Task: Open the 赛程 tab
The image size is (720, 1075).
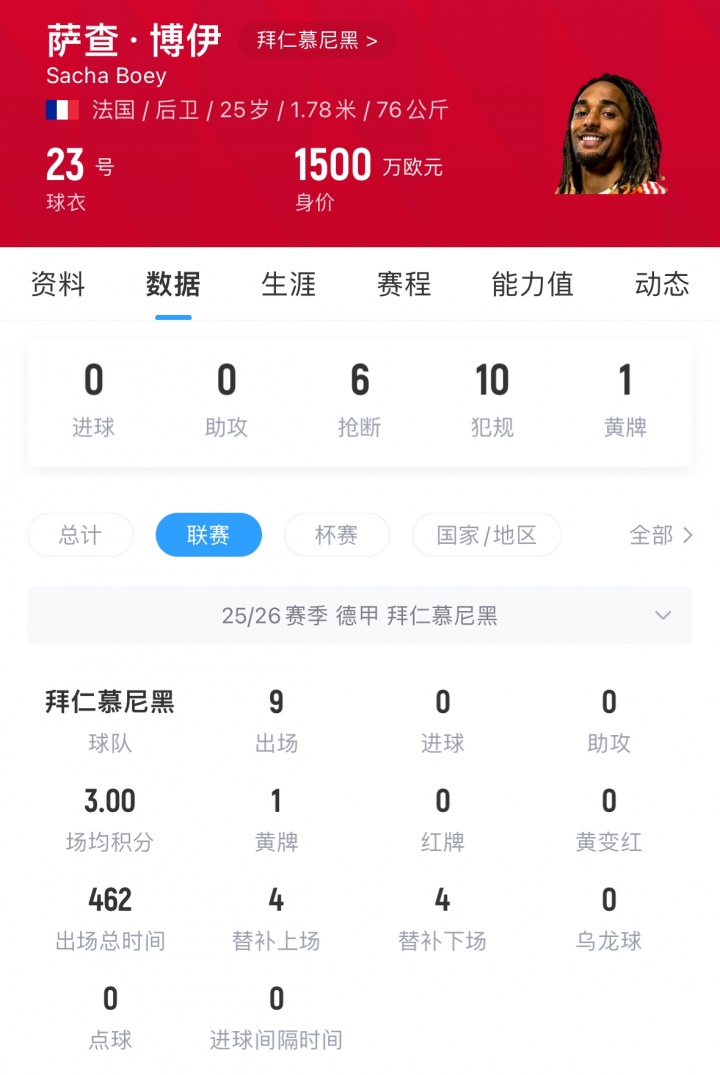Action: point(404,285)
